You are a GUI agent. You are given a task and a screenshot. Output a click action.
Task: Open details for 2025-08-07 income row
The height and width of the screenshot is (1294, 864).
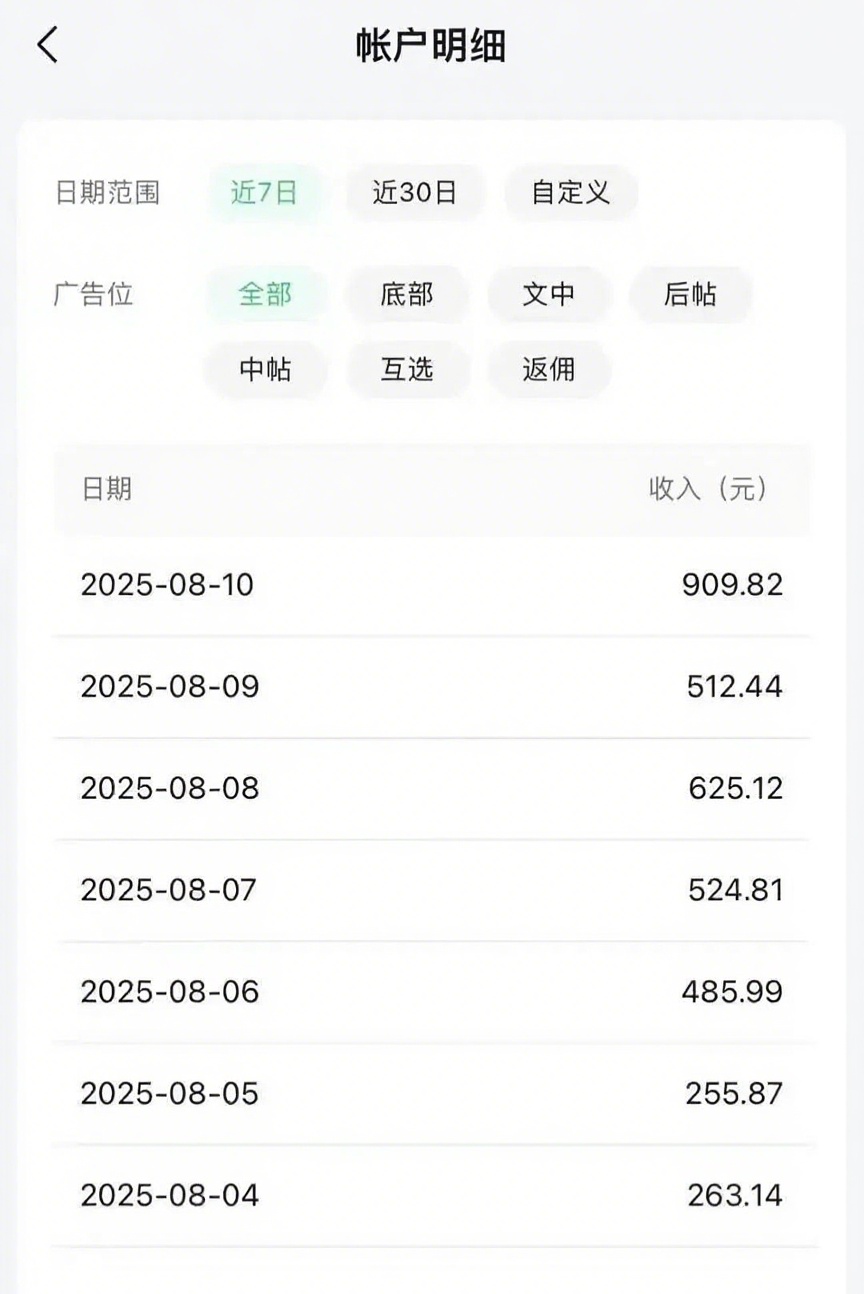point(431,890)
